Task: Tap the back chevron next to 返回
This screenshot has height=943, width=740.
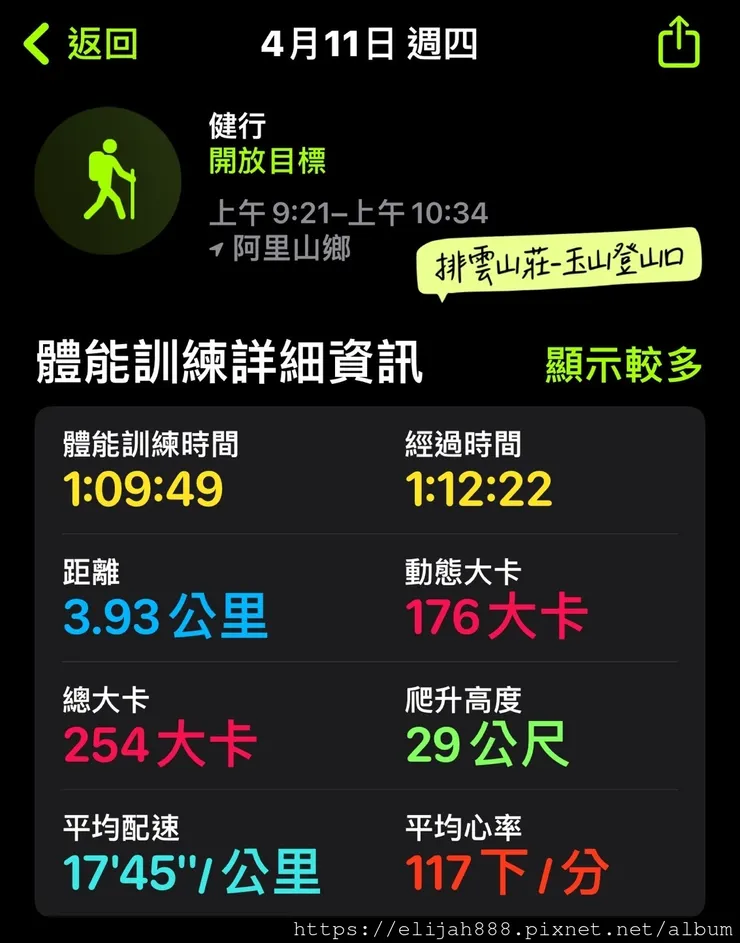Action: click(35, 42)
